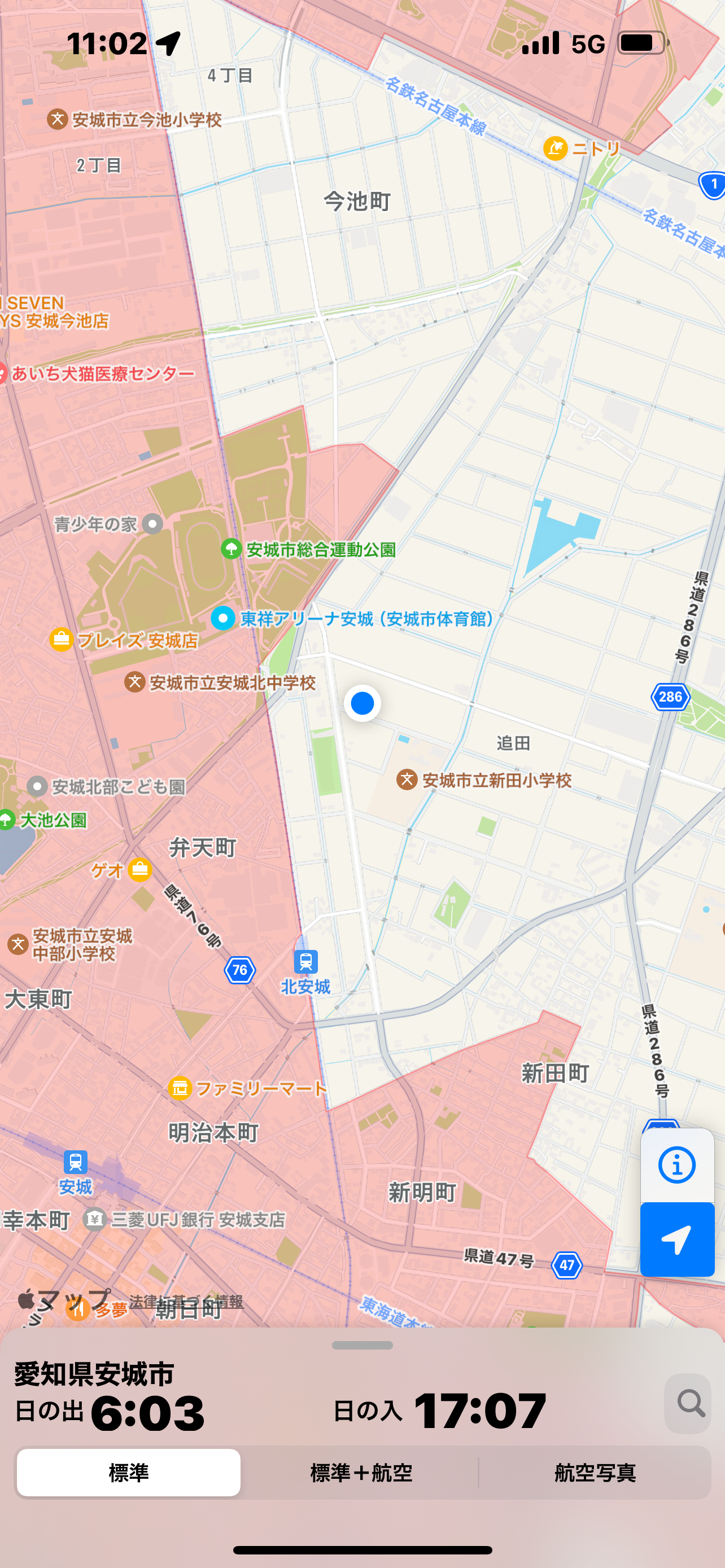The image size is (725, 1568).
Task: Tap the 安城市立安城北中学校 marker
Action: [x=134, y=682]
